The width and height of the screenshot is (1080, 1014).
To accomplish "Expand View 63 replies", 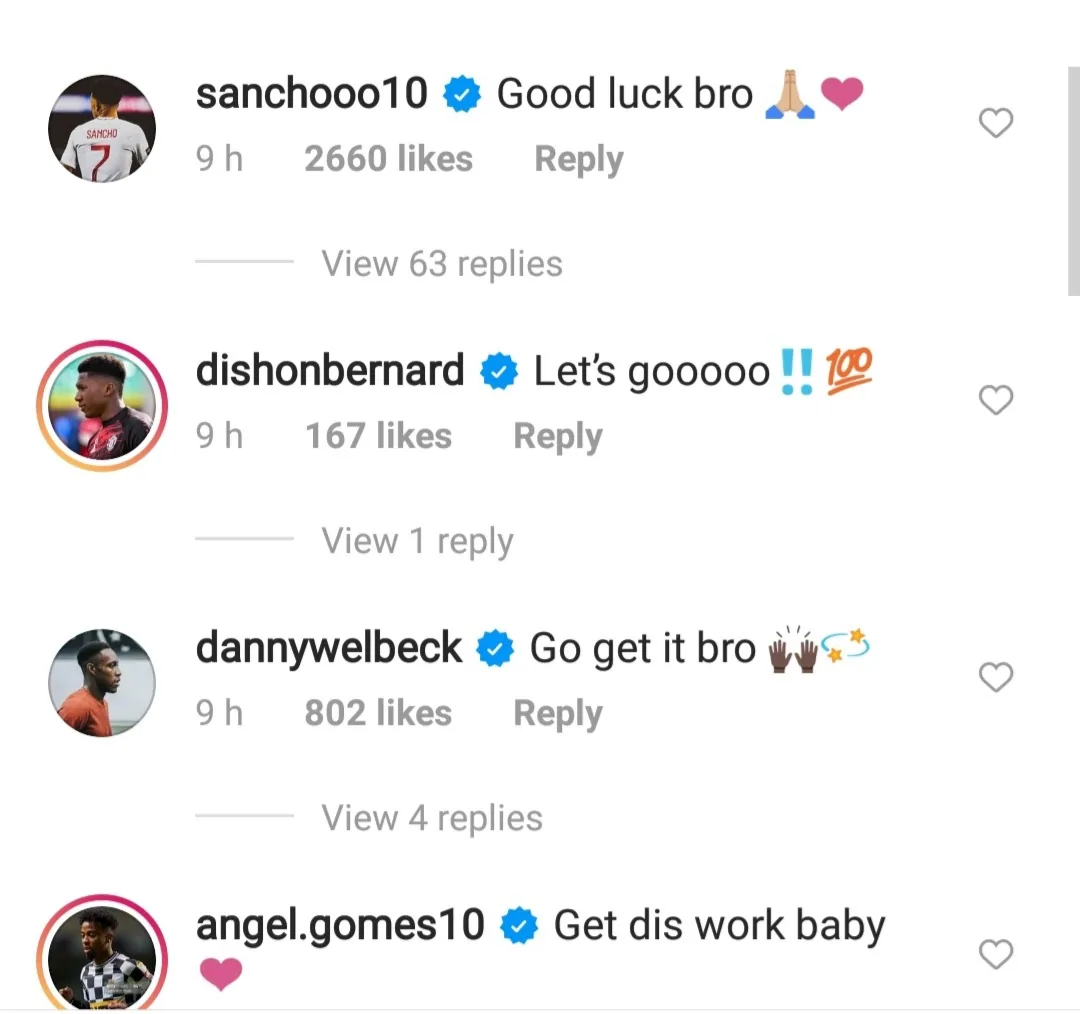I will click(x=441, y=264).
